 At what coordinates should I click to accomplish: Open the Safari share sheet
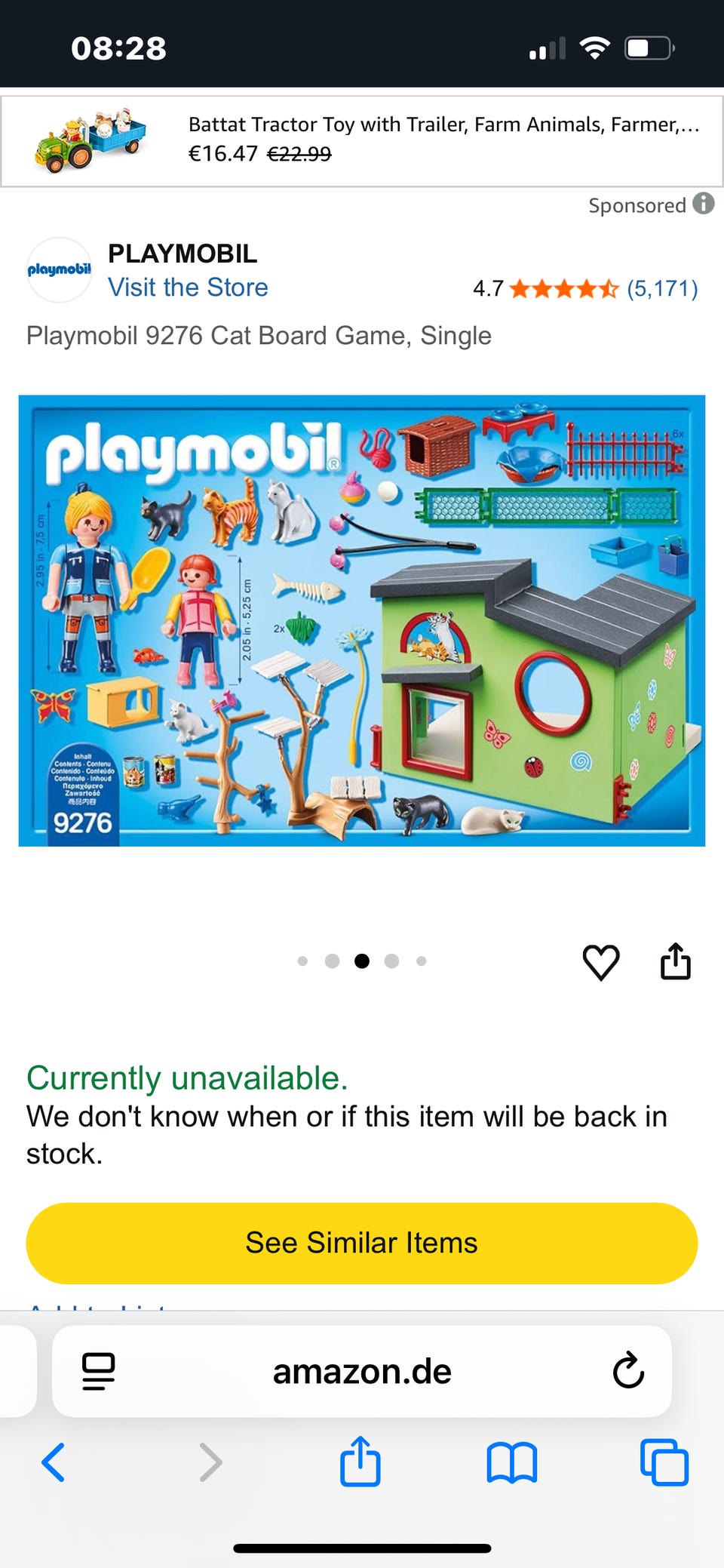360,1461
